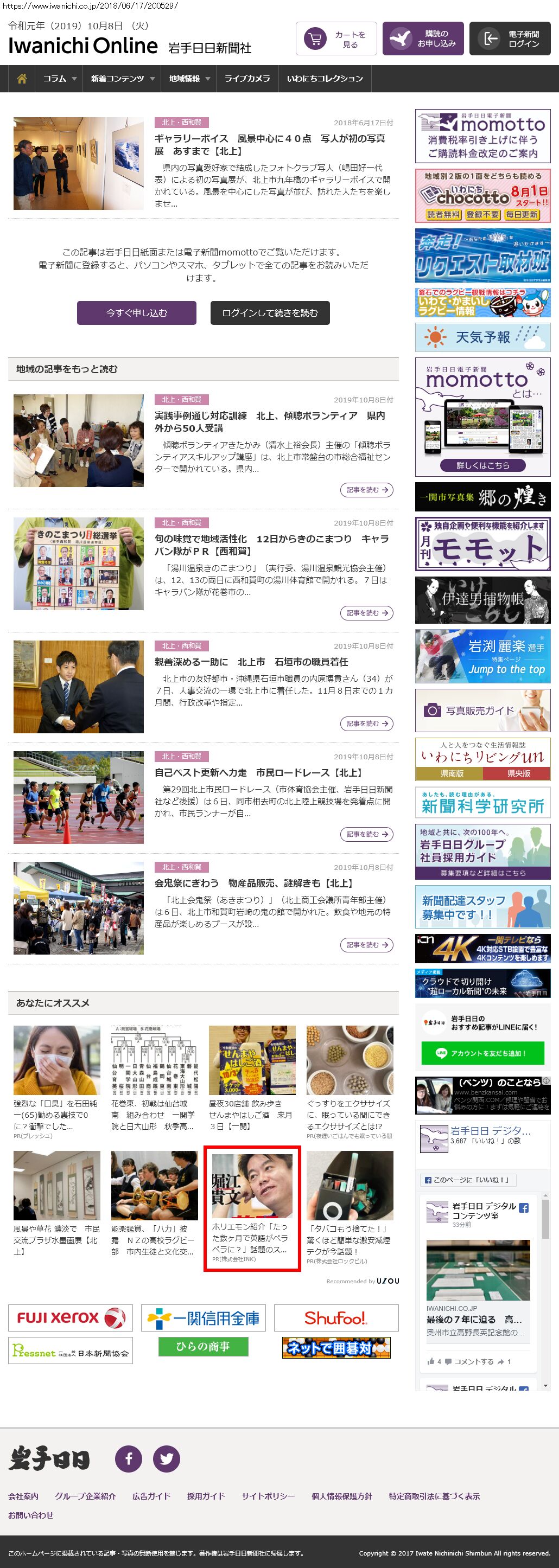559x1568 pixels.
Task: Expand the コラム menu
Action: tap(59, 79)
